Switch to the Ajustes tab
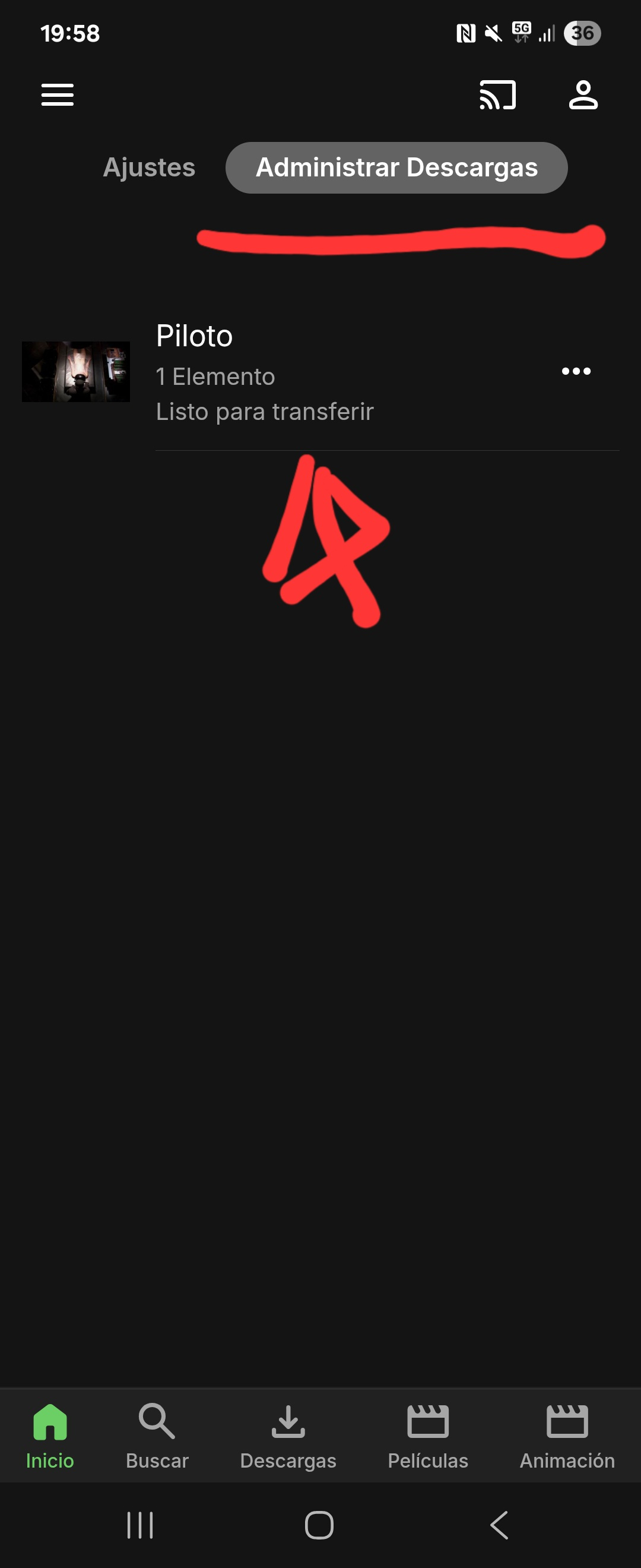This screenshot has width=641, height=1568. (x=149, y=167)
